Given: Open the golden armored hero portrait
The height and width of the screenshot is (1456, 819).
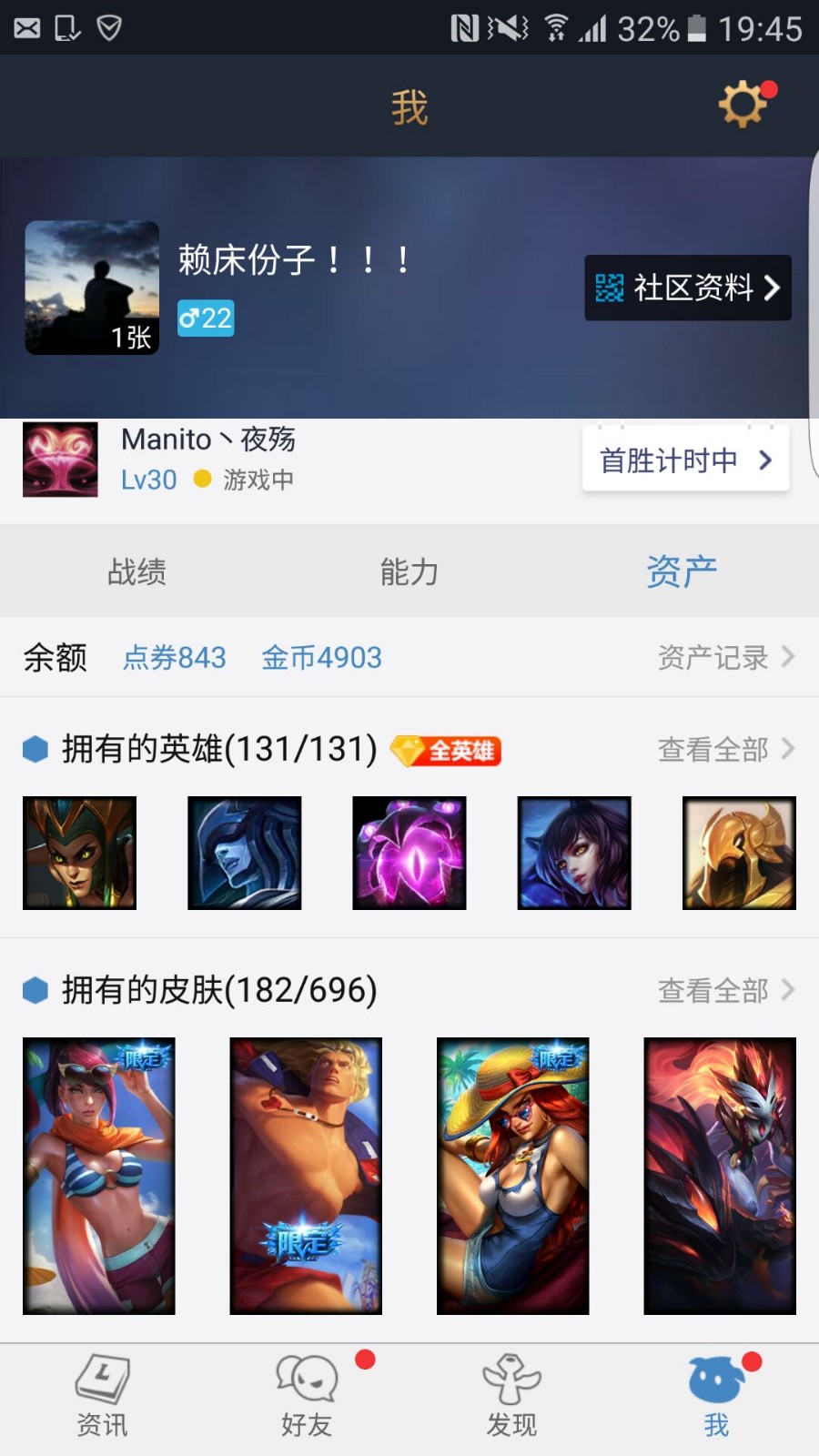Looking at the screenshot, I should pyautogui.click(x=739, y=853).
